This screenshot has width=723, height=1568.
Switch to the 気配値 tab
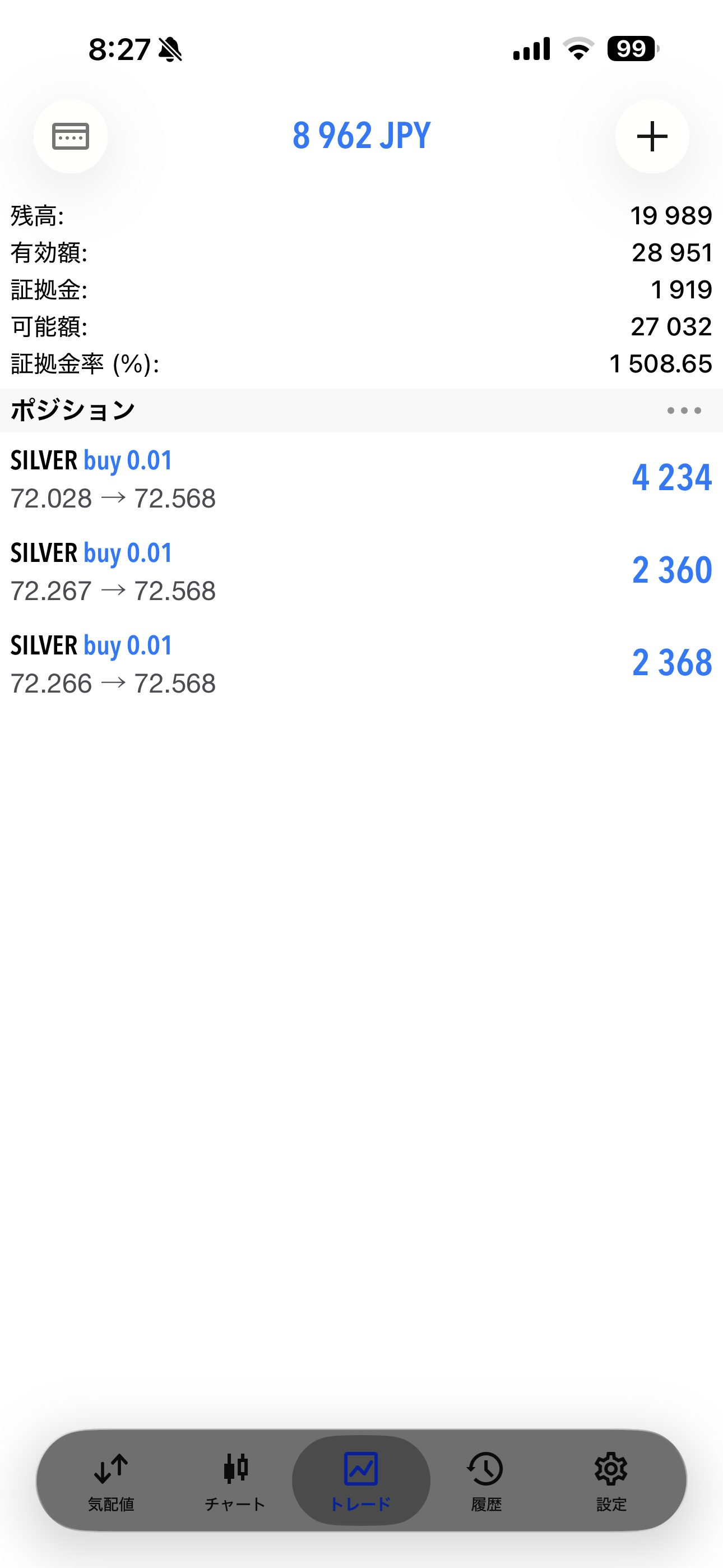tap(112, 1481)
